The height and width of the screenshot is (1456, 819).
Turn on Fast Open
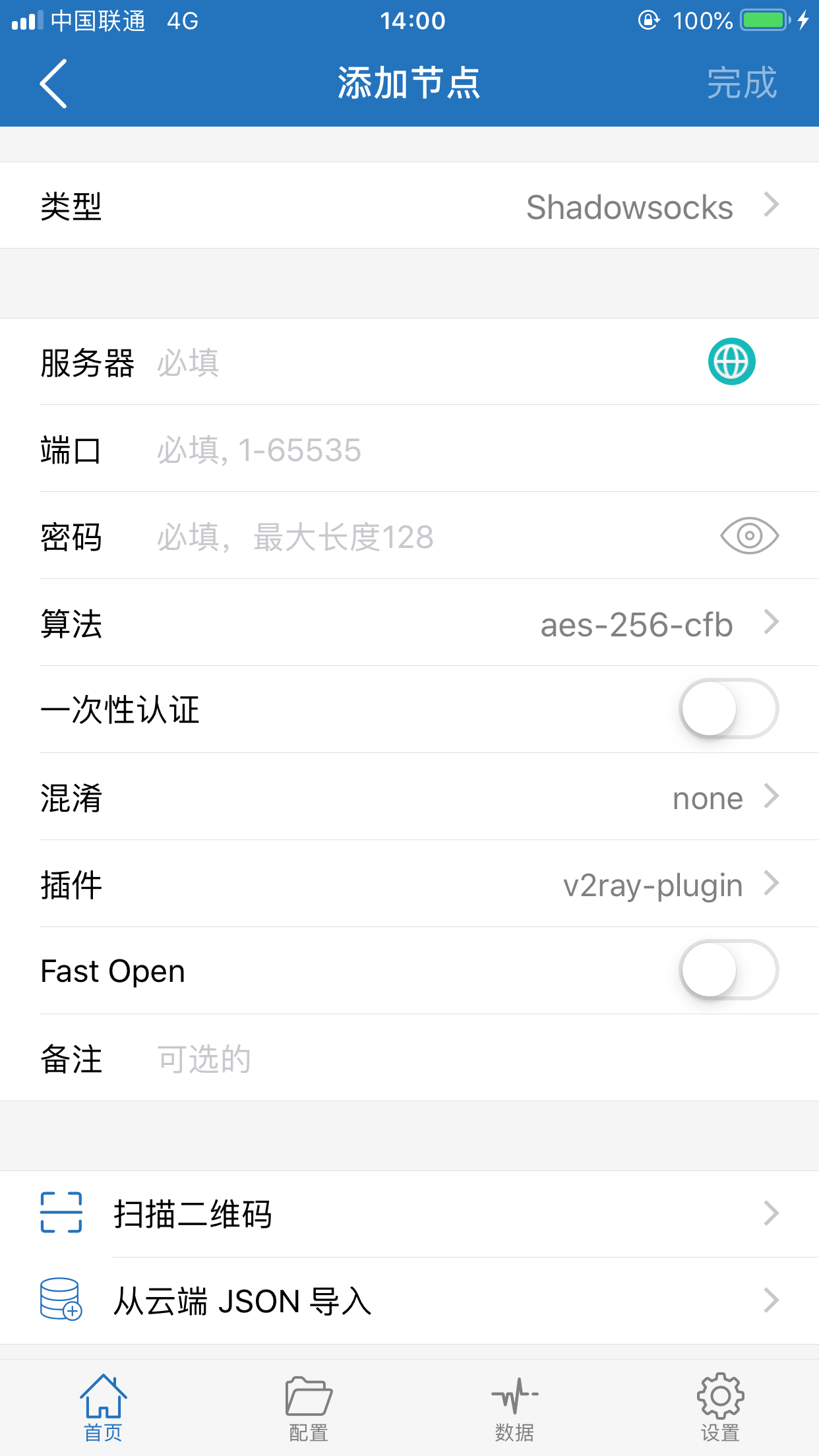[729, 971]
